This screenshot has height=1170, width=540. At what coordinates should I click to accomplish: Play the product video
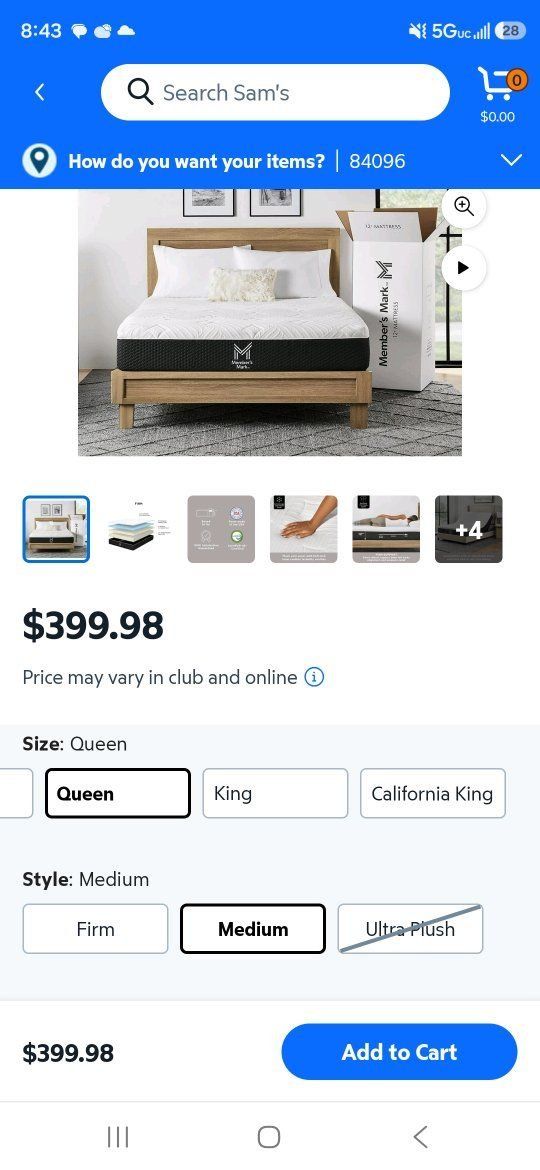[x=463, y=268]
